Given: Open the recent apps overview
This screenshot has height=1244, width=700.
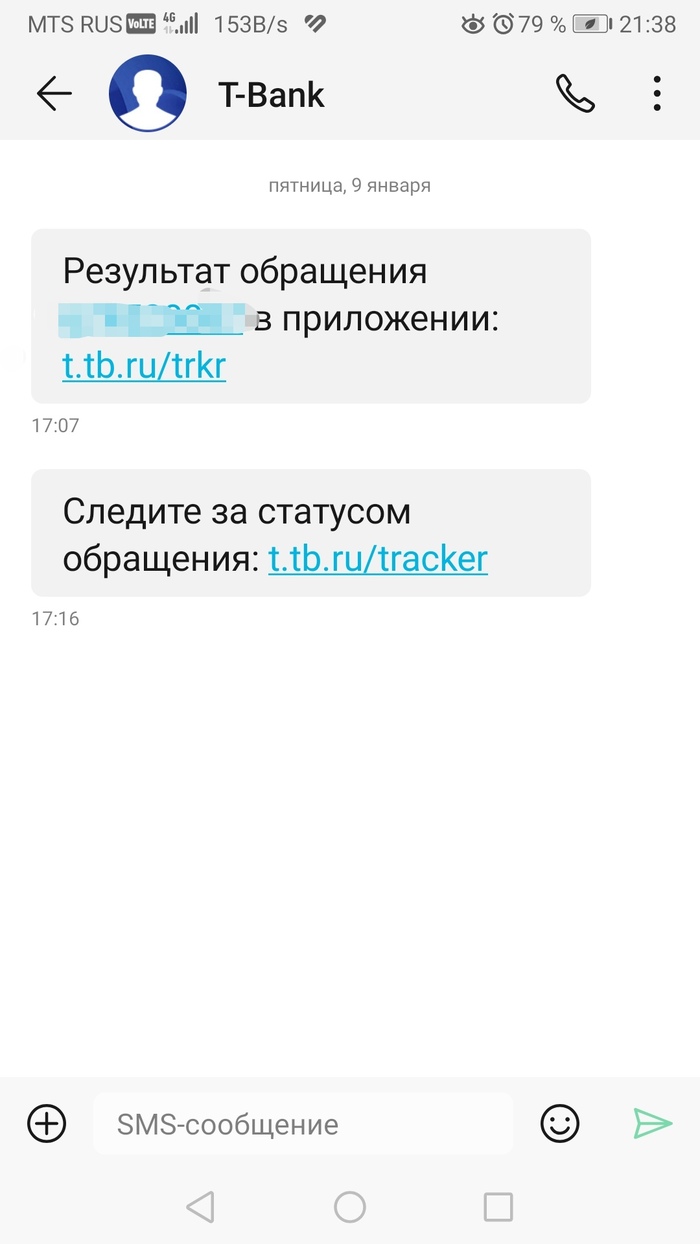Looking at the screenshot, I should point(497,1207).
